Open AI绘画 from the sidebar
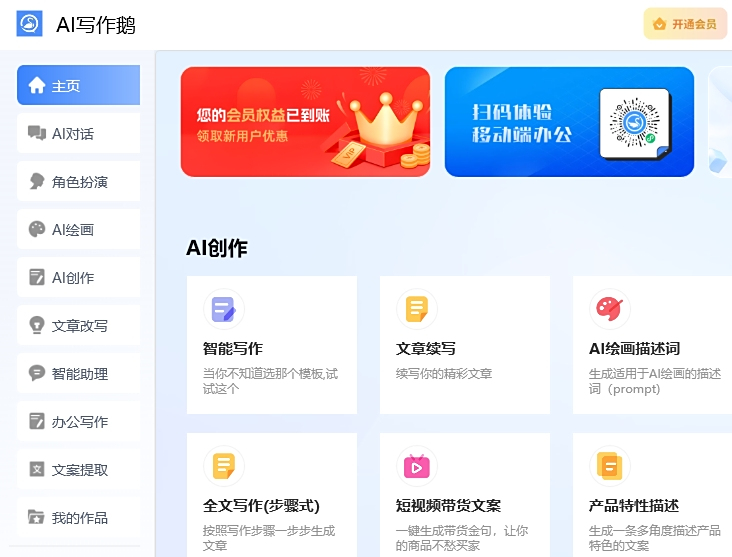Screen dimensions: 732x557 point(78,230)
